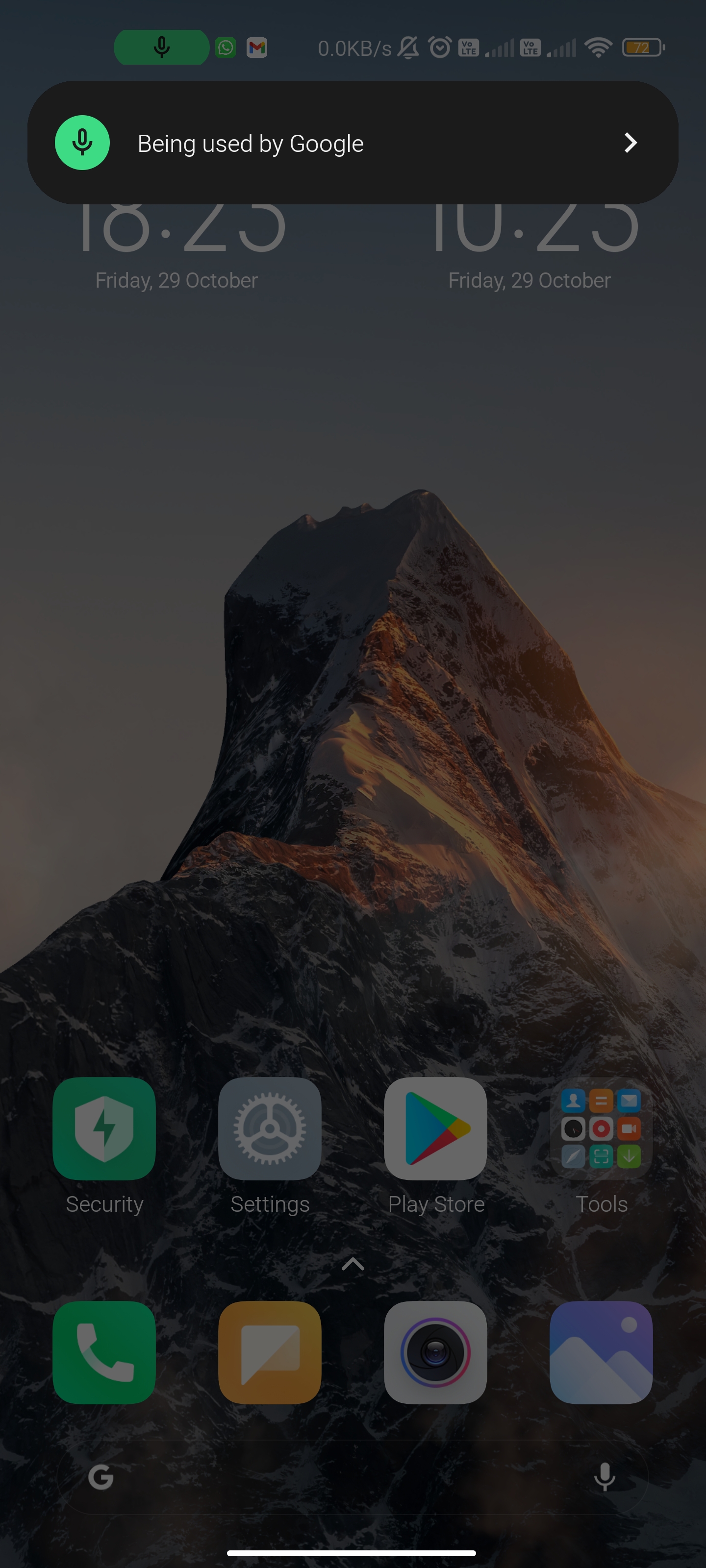Launch the Settings app
The height and width of the screenshot is (1568, 706).
270,1128
